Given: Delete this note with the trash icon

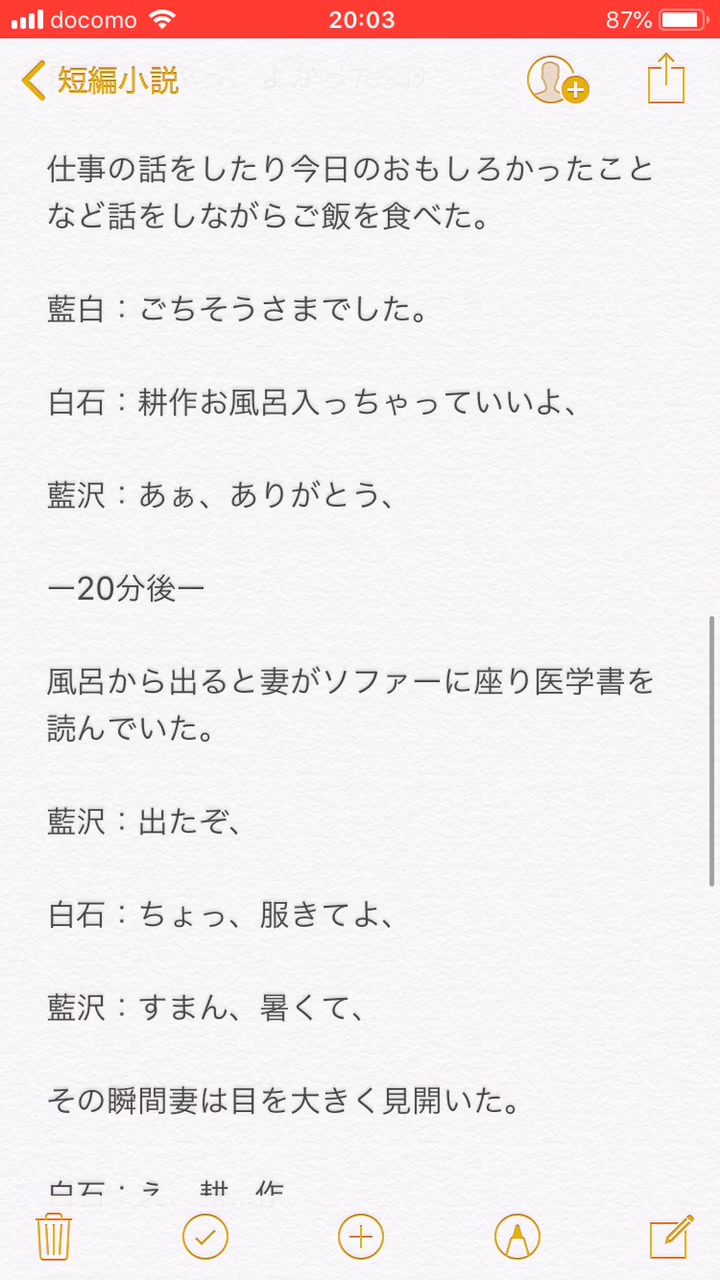Looking at the screenshot, I should (x=52, y=1237).
